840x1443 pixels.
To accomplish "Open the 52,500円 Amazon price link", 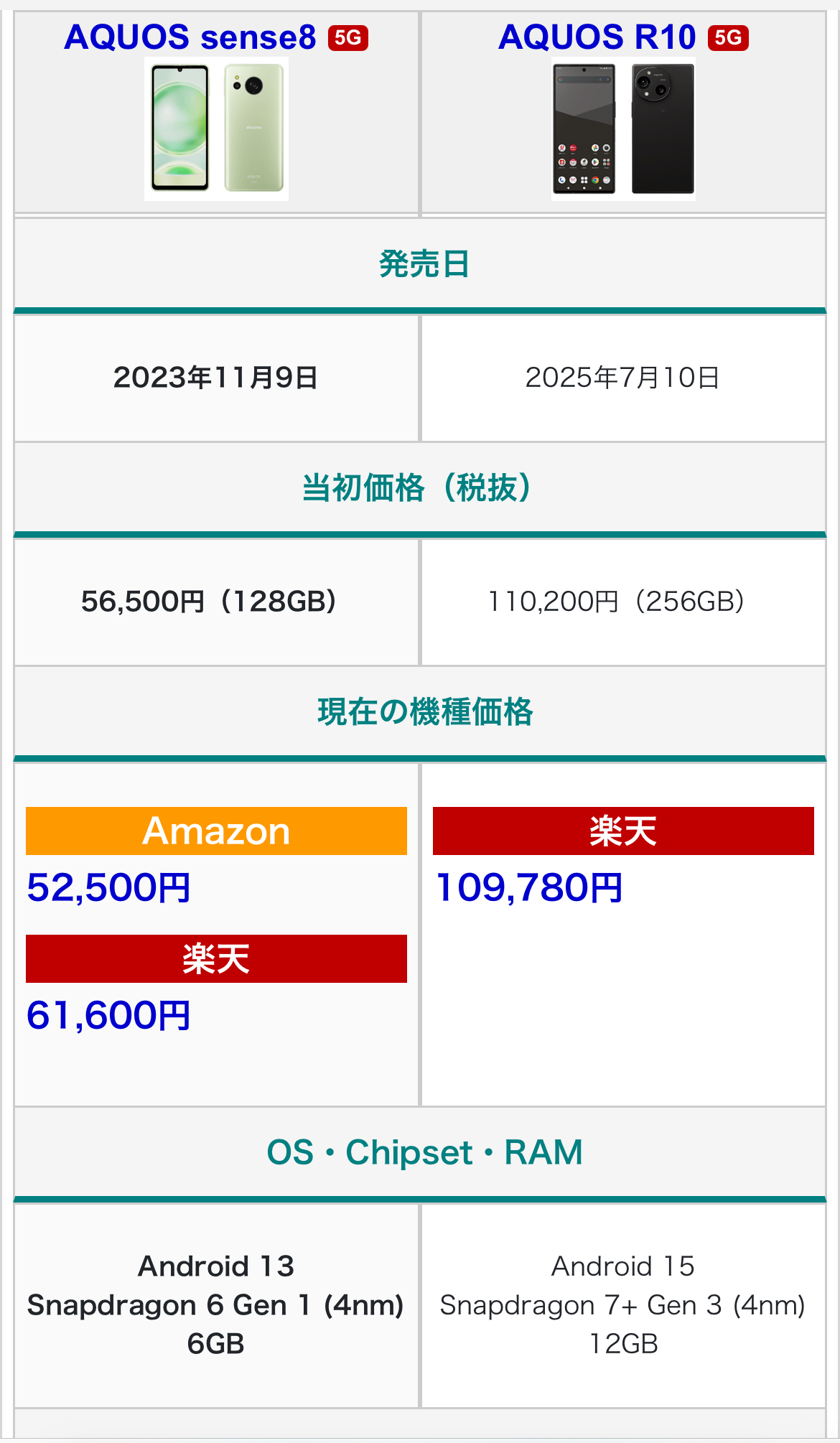I will tap(108, 888).
